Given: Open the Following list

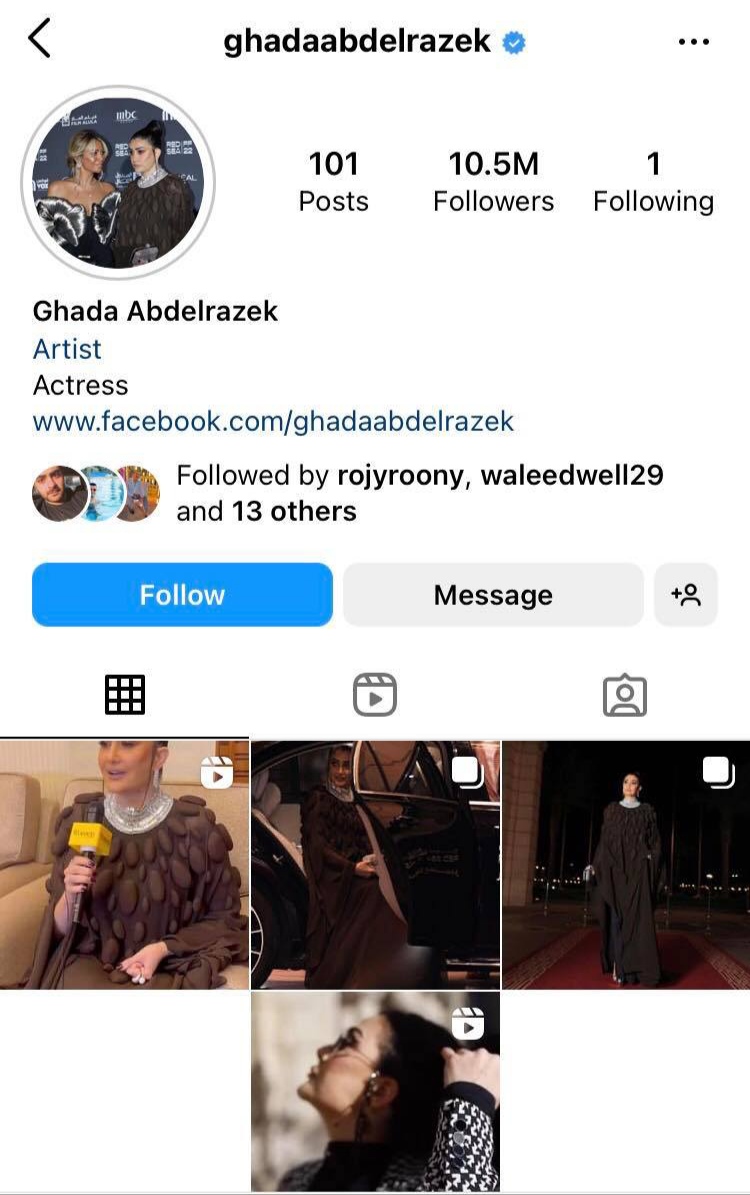Looking at the screenshot, I should (653, 181).
